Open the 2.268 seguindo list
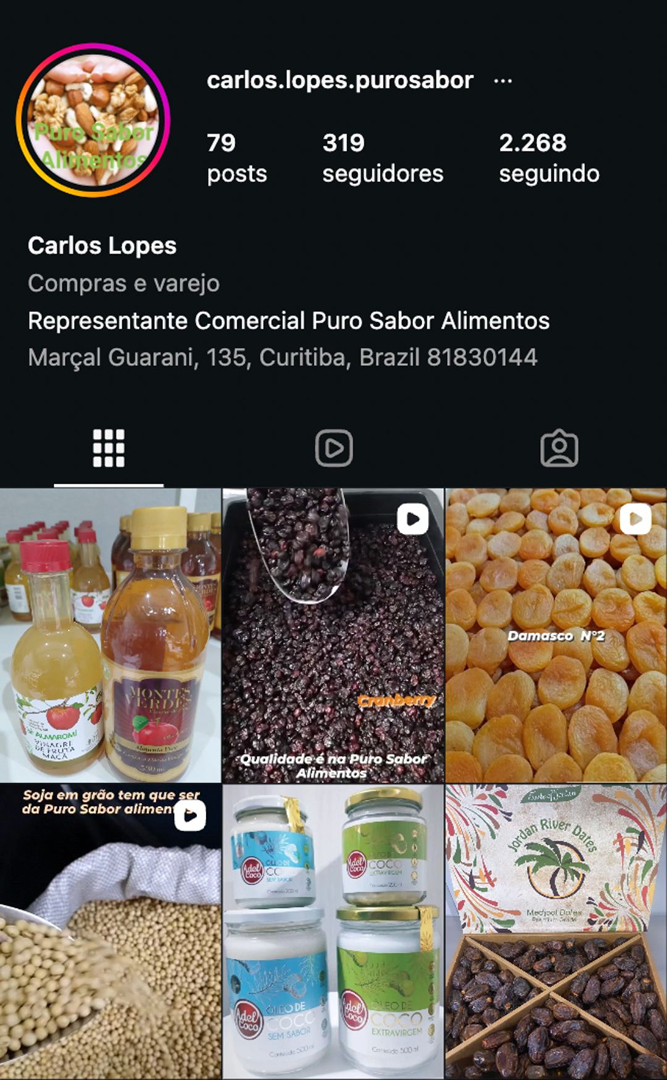Screen dimensions: 667x1080 click(549, 158)
